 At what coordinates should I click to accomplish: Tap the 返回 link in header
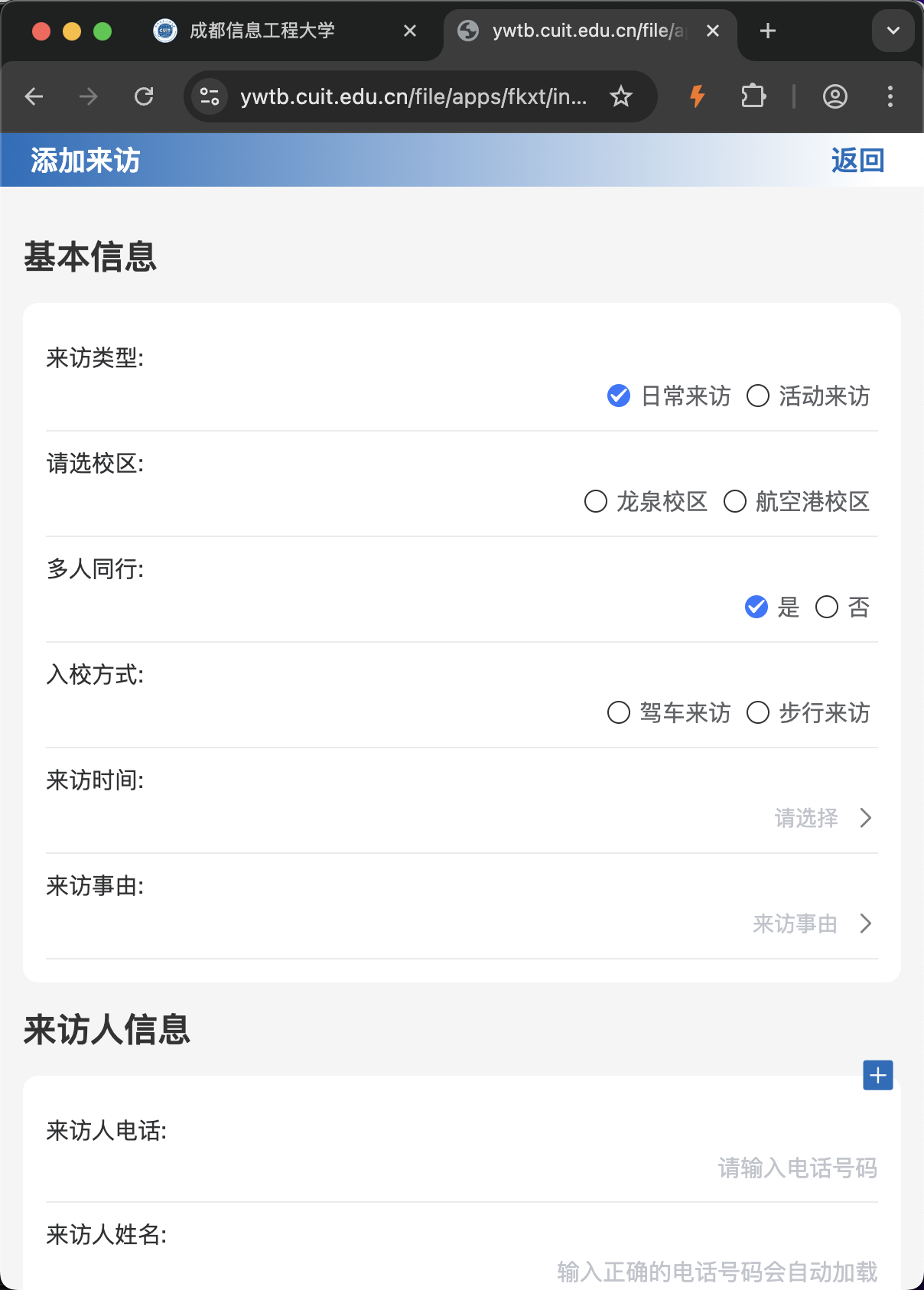pyautogui.click(x=857, y=161)
